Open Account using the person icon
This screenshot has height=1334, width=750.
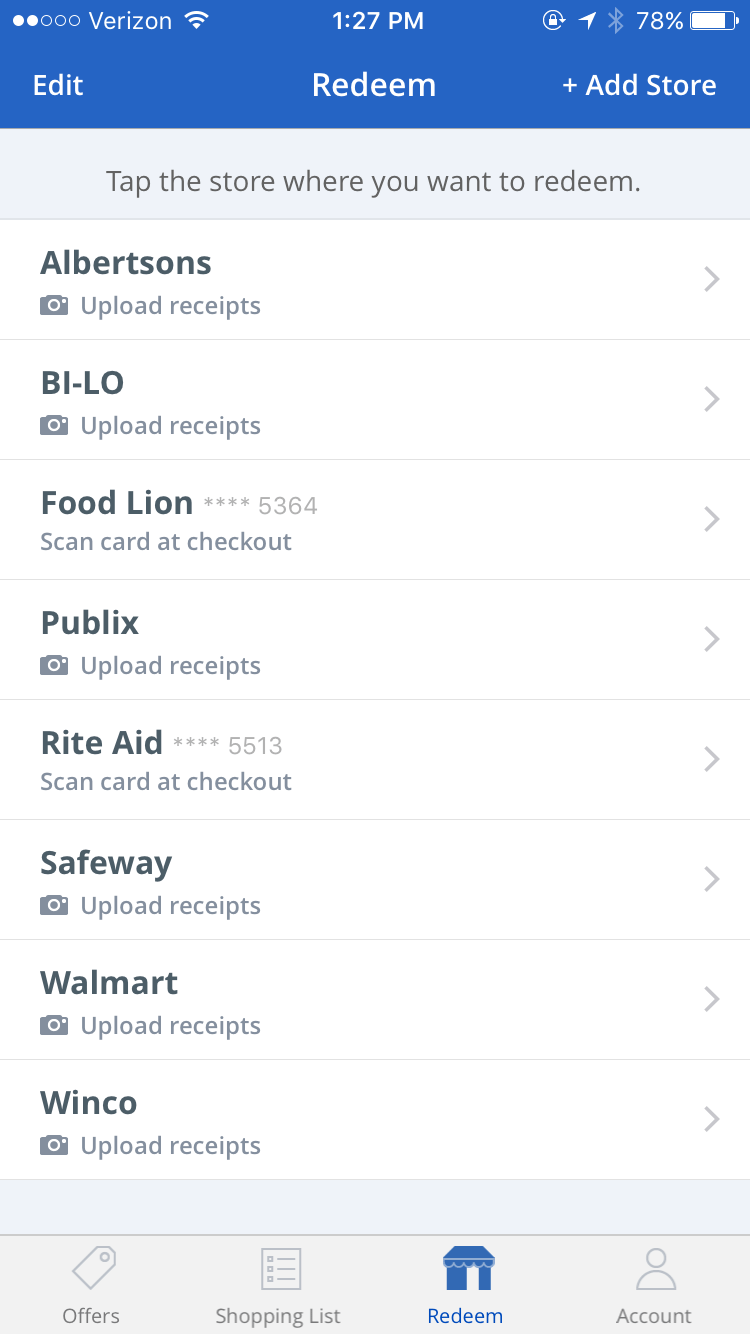(655, 1267)
